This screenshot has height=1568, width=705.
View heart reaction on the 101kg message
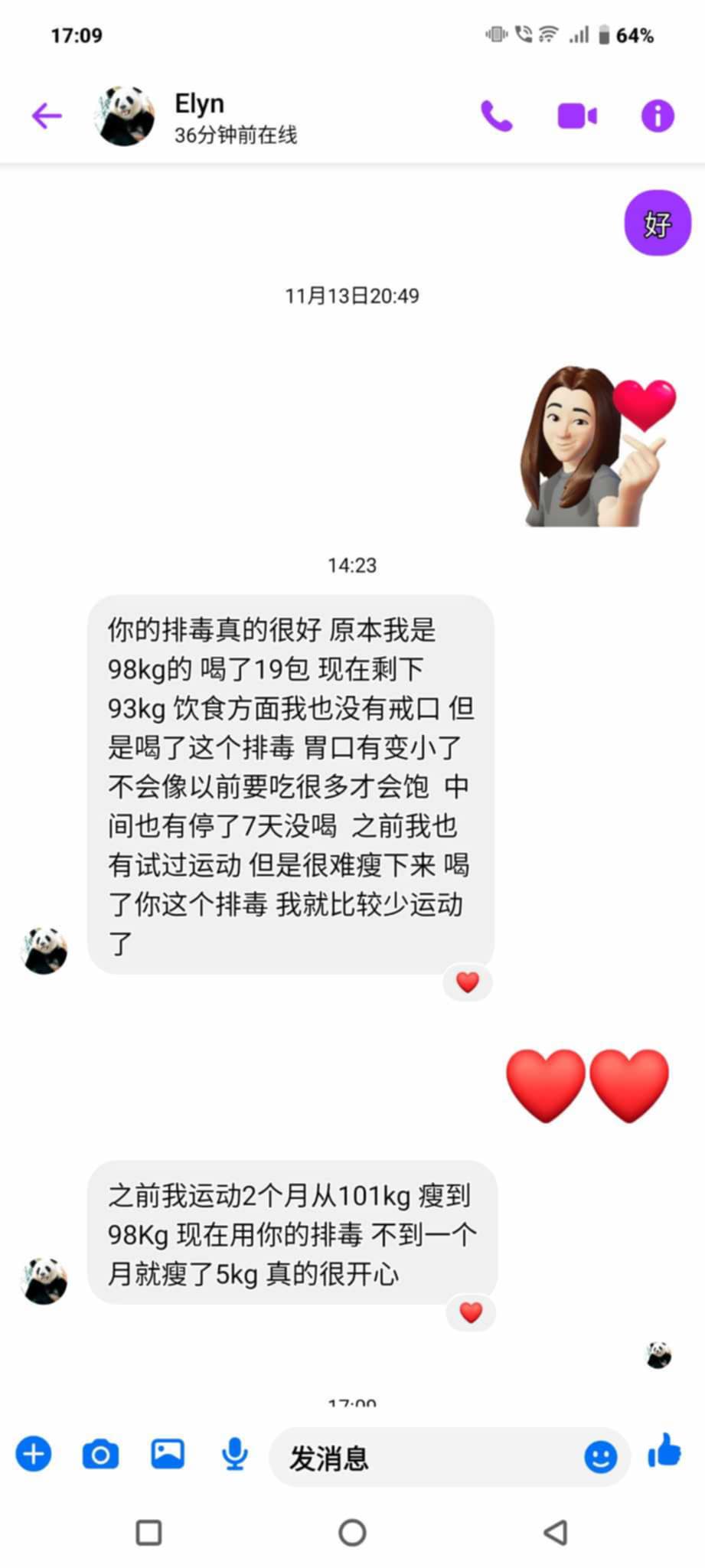point(471,1312)
